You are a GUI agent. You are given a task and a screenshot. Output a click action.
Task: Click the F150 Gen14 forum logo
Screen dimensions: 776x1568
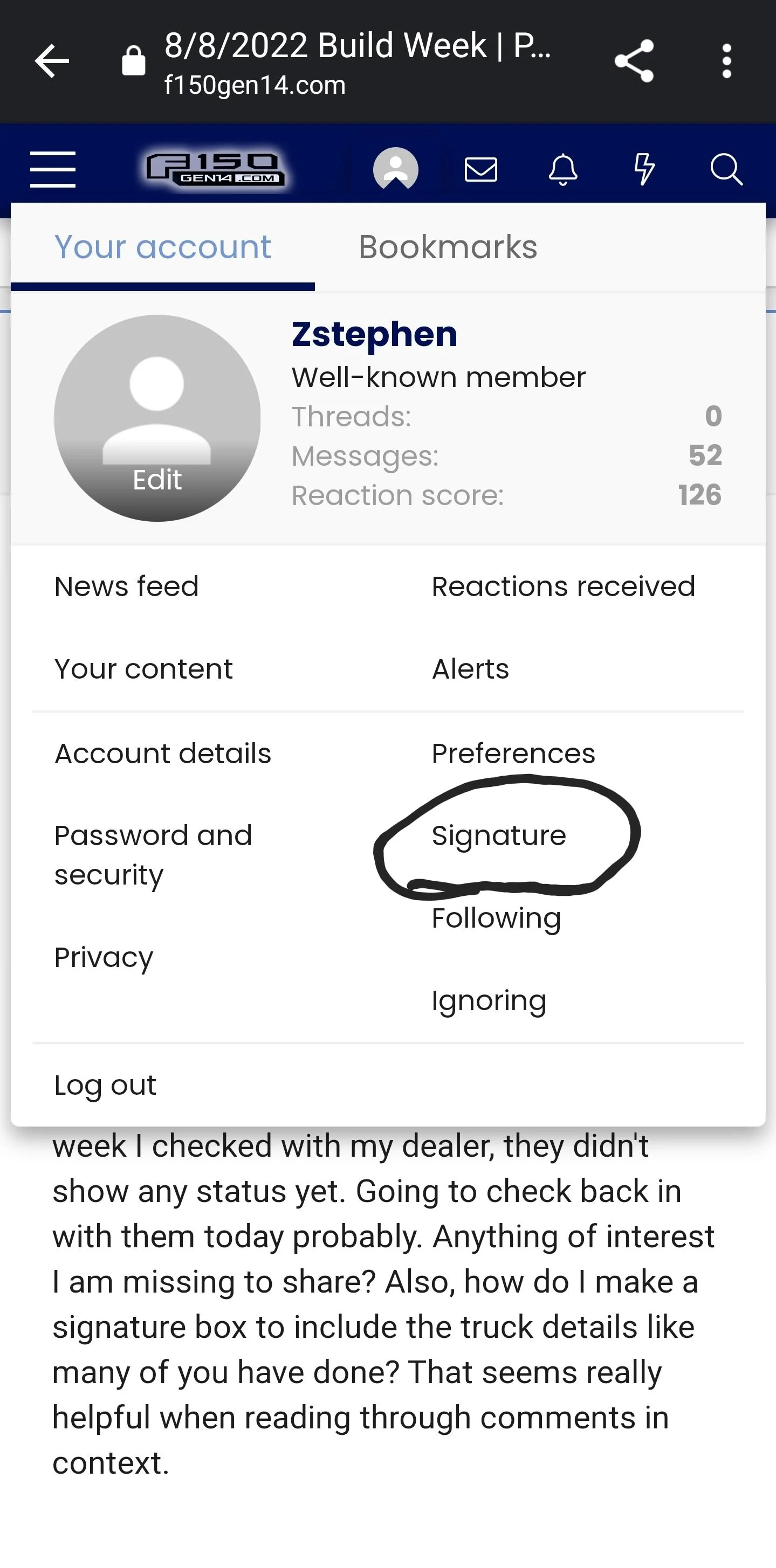(x=217, y=169)
